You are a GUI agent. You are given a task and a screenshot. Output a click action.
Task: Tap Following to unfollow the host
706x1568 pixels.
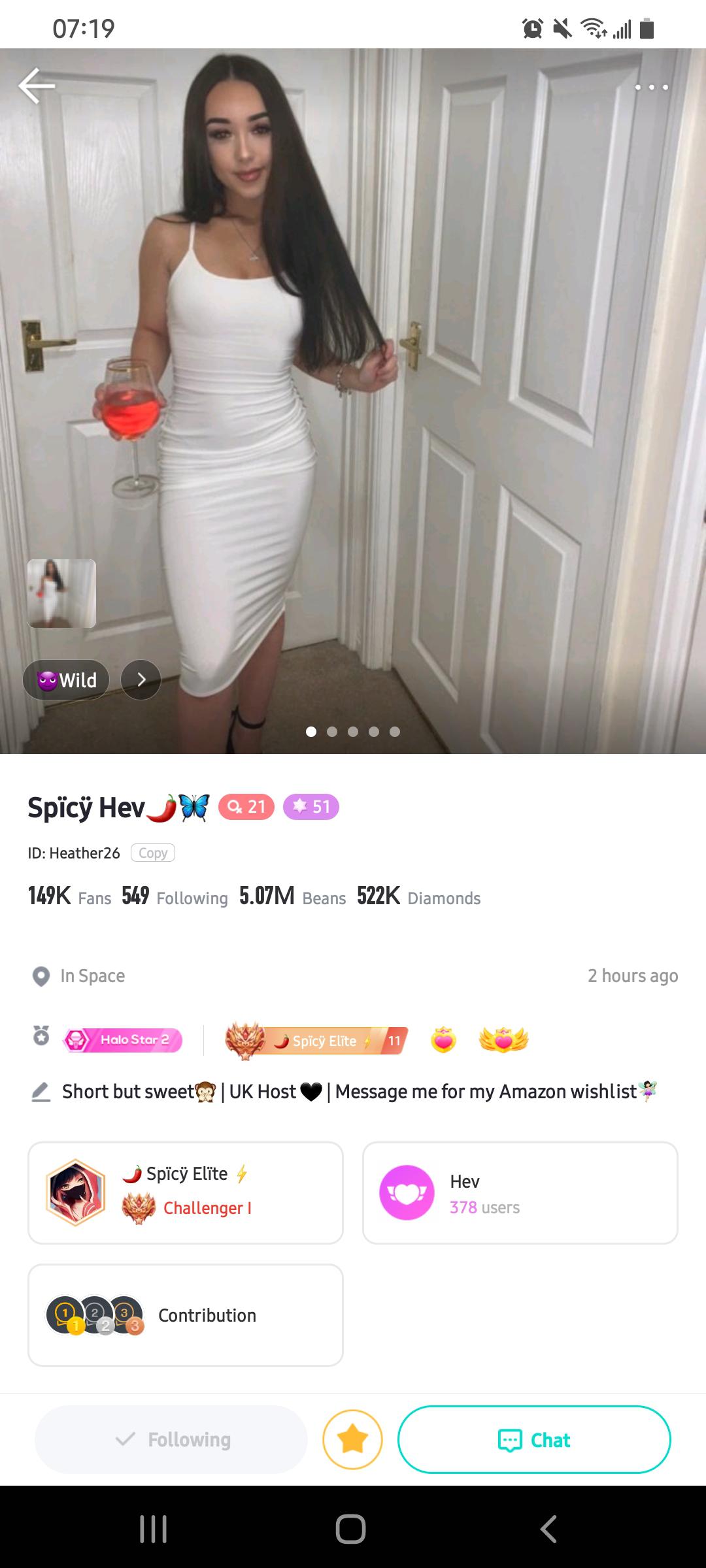click(170, 1439)
